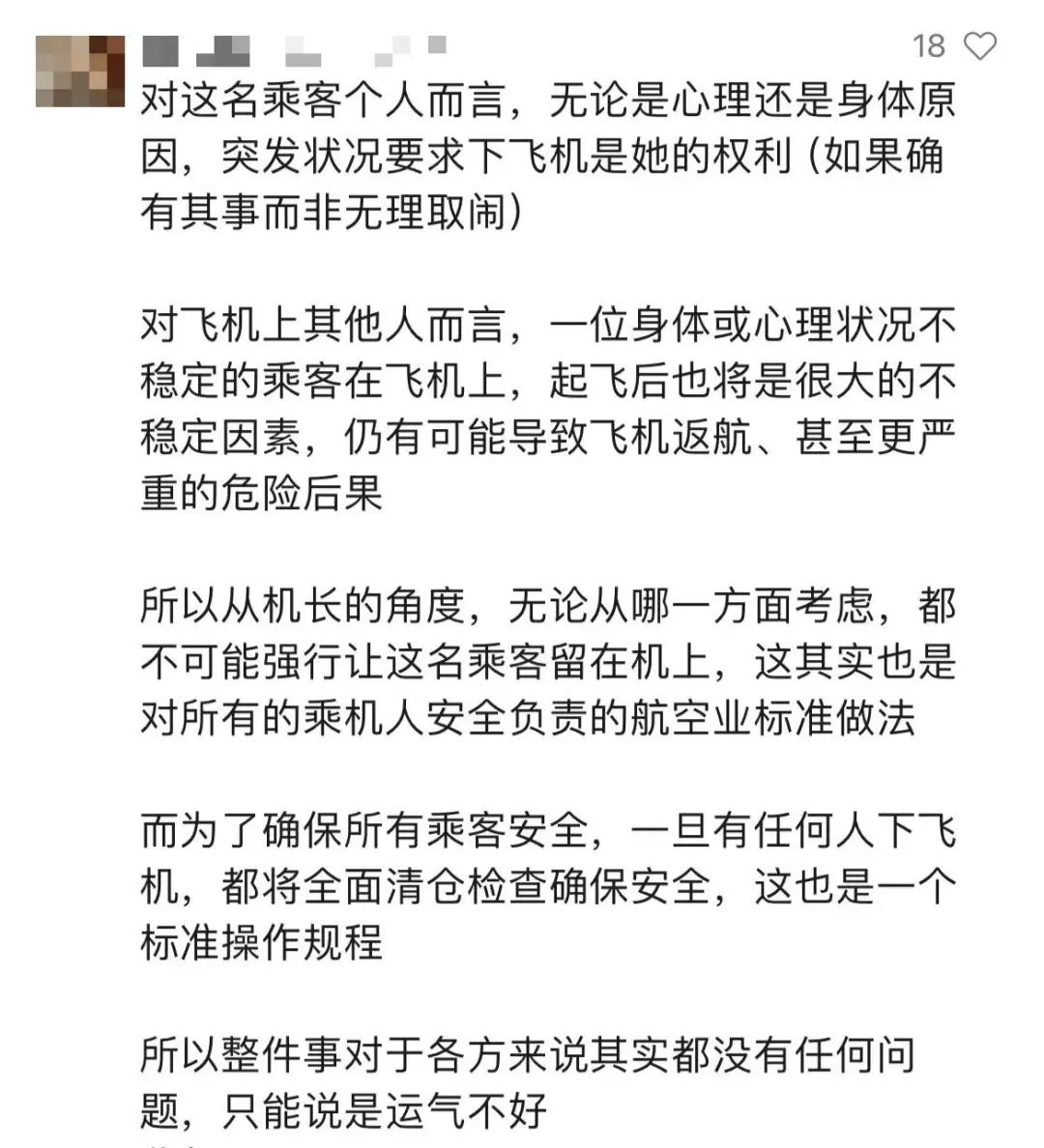Open the commenter's blurred profile avatar
This screenshot has height=1148, width=1044.
(80, 71)
